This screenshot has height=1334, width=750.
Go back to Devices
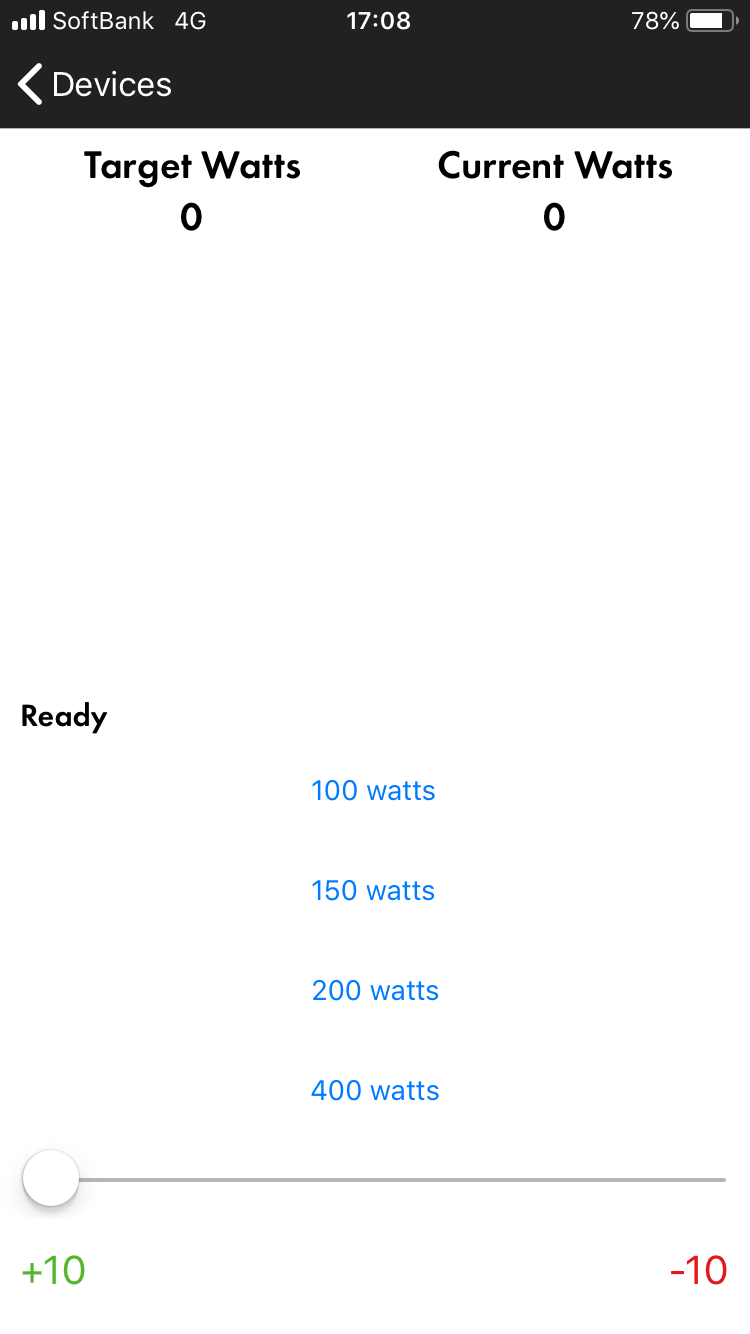[x=95, y=85]
